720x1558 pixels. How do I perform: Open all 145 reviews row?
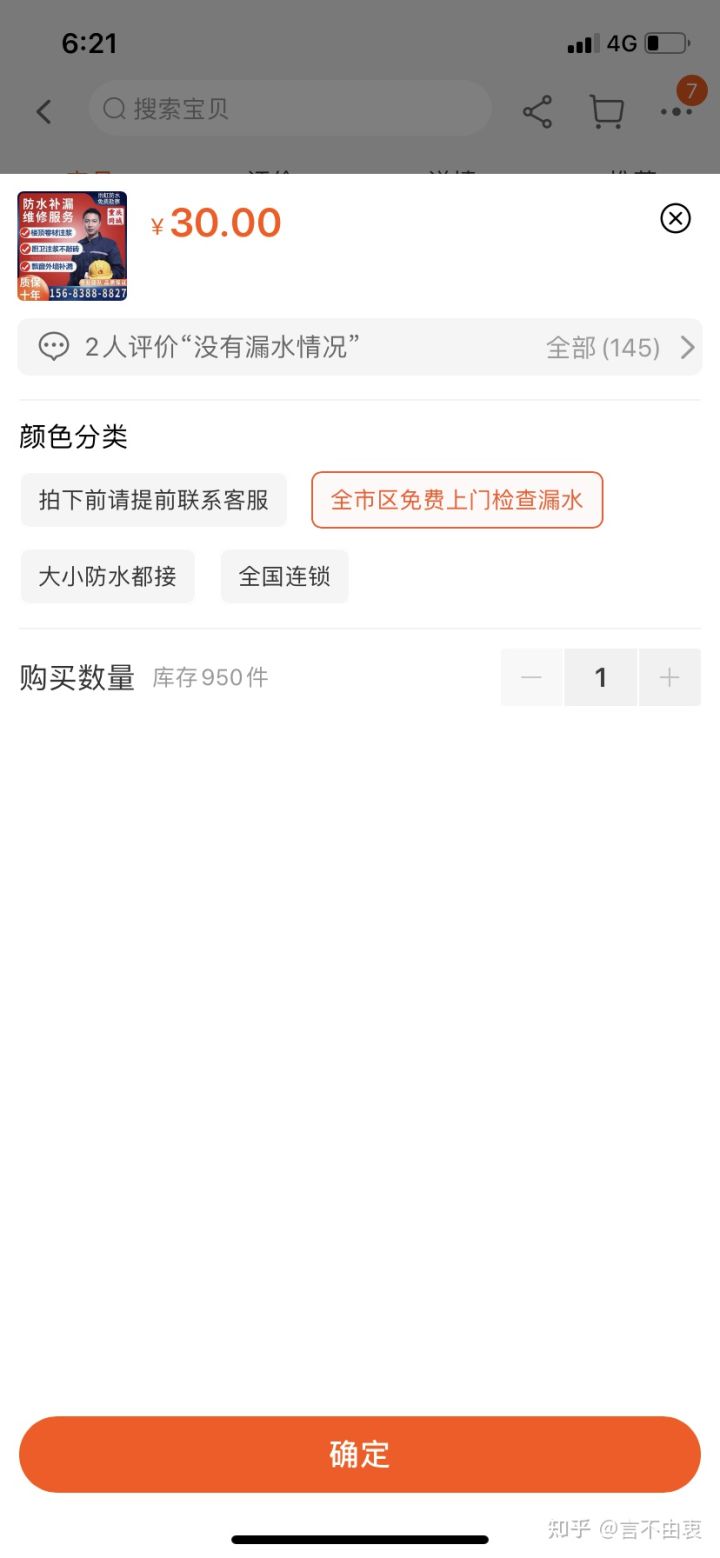coord(360,347)
